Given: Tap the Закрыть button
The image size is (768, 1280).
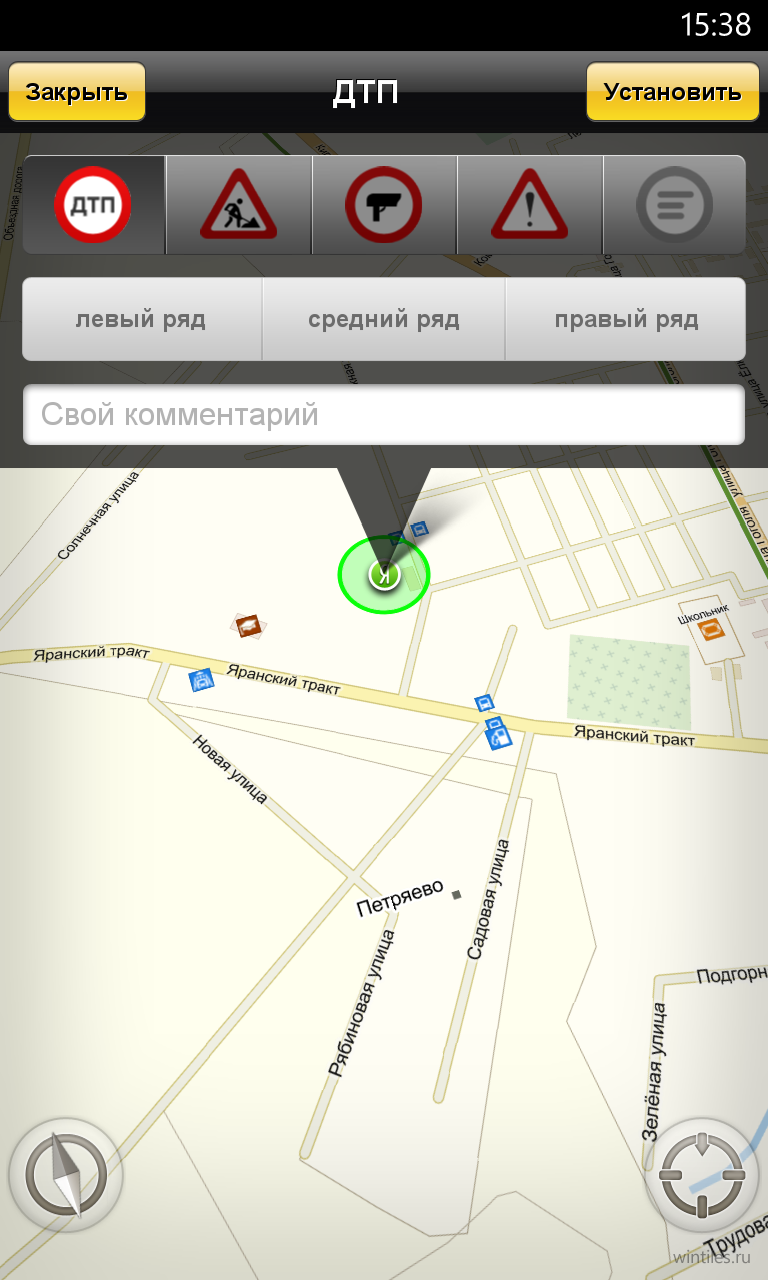Looking at the screenshot, I should point(77,92).
